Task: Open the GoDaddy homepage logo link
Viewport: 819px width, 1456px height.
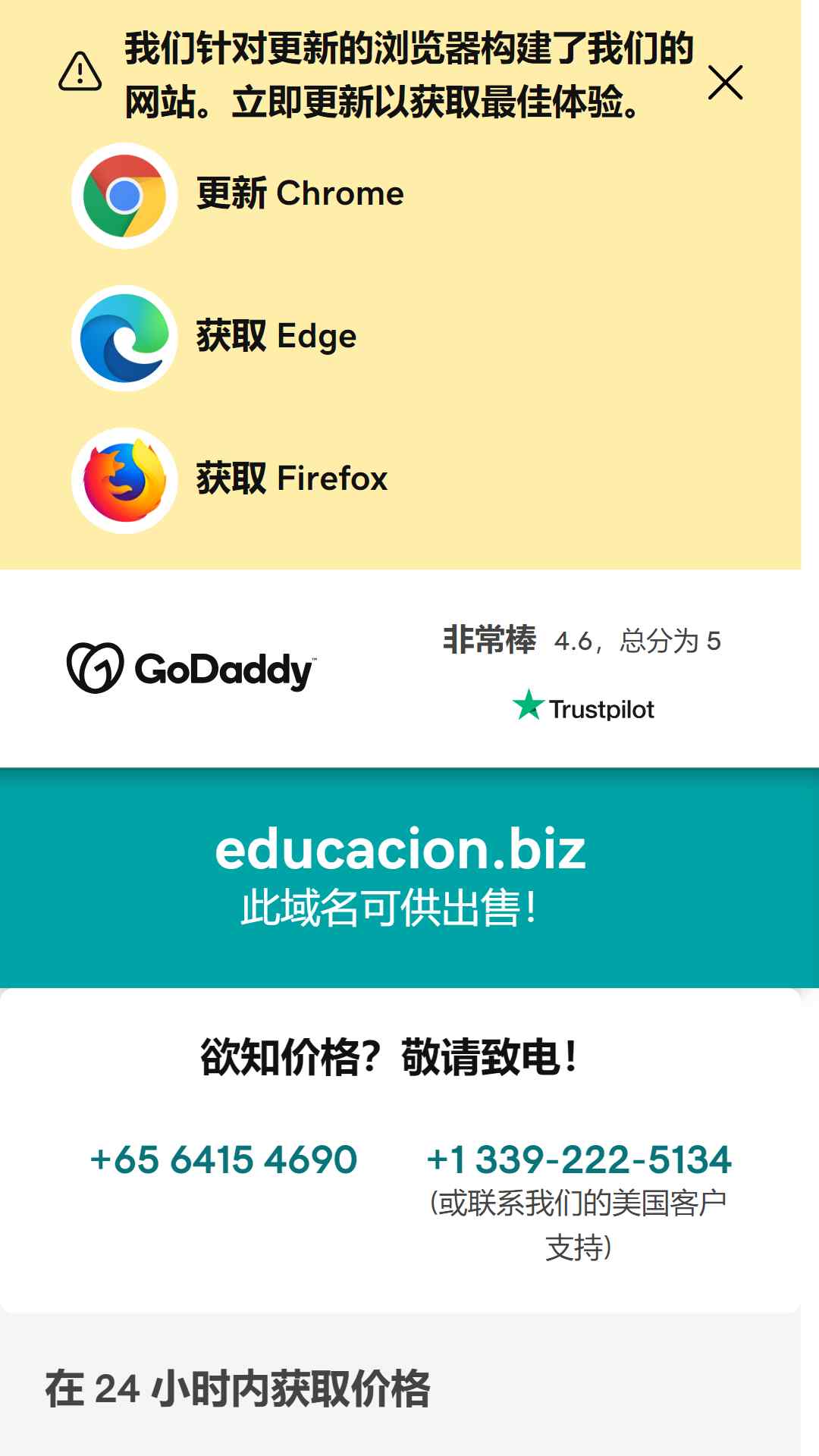Action: [191, 668]
